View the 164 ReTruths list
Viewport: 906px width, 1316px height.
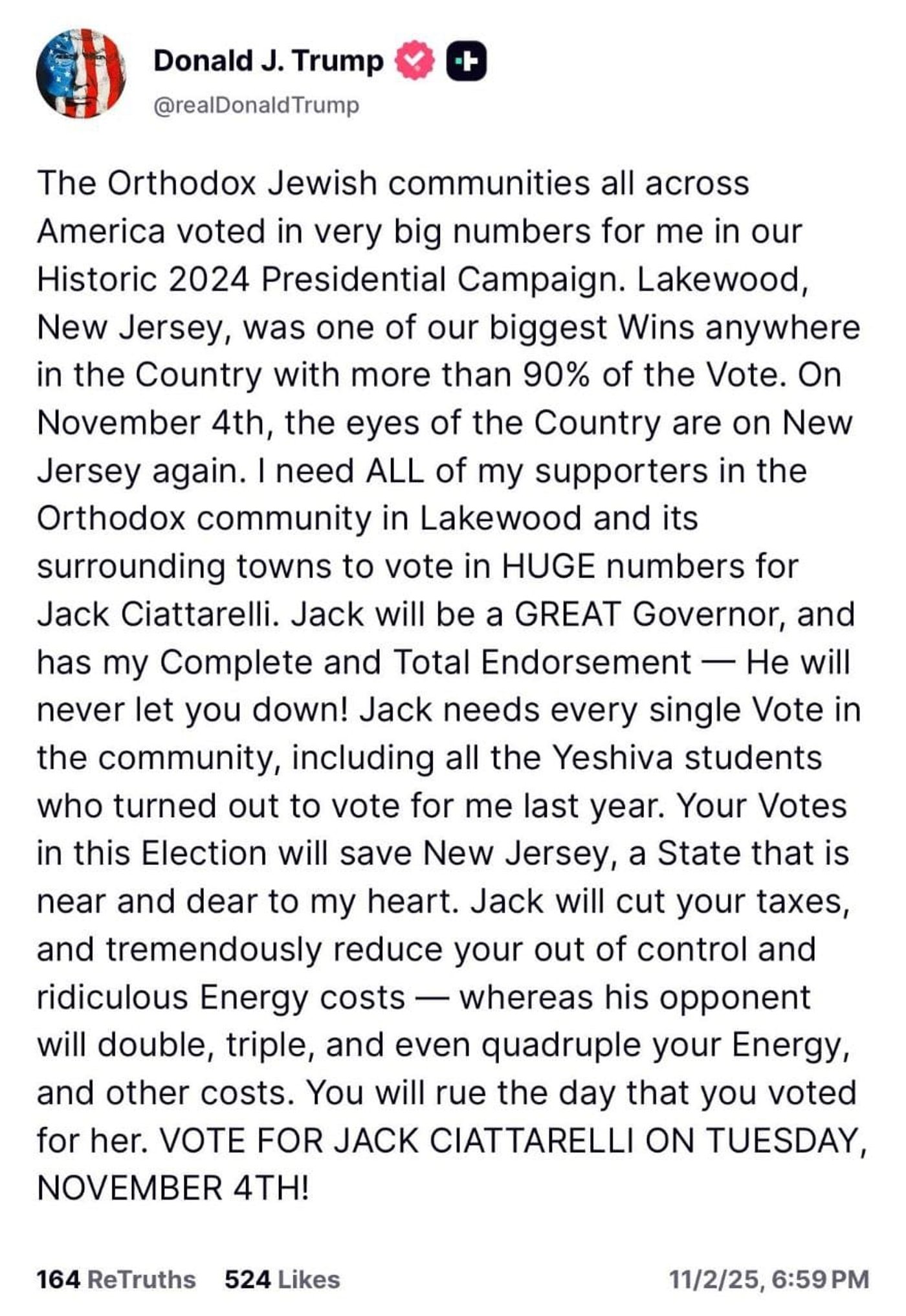[116, 1279]
